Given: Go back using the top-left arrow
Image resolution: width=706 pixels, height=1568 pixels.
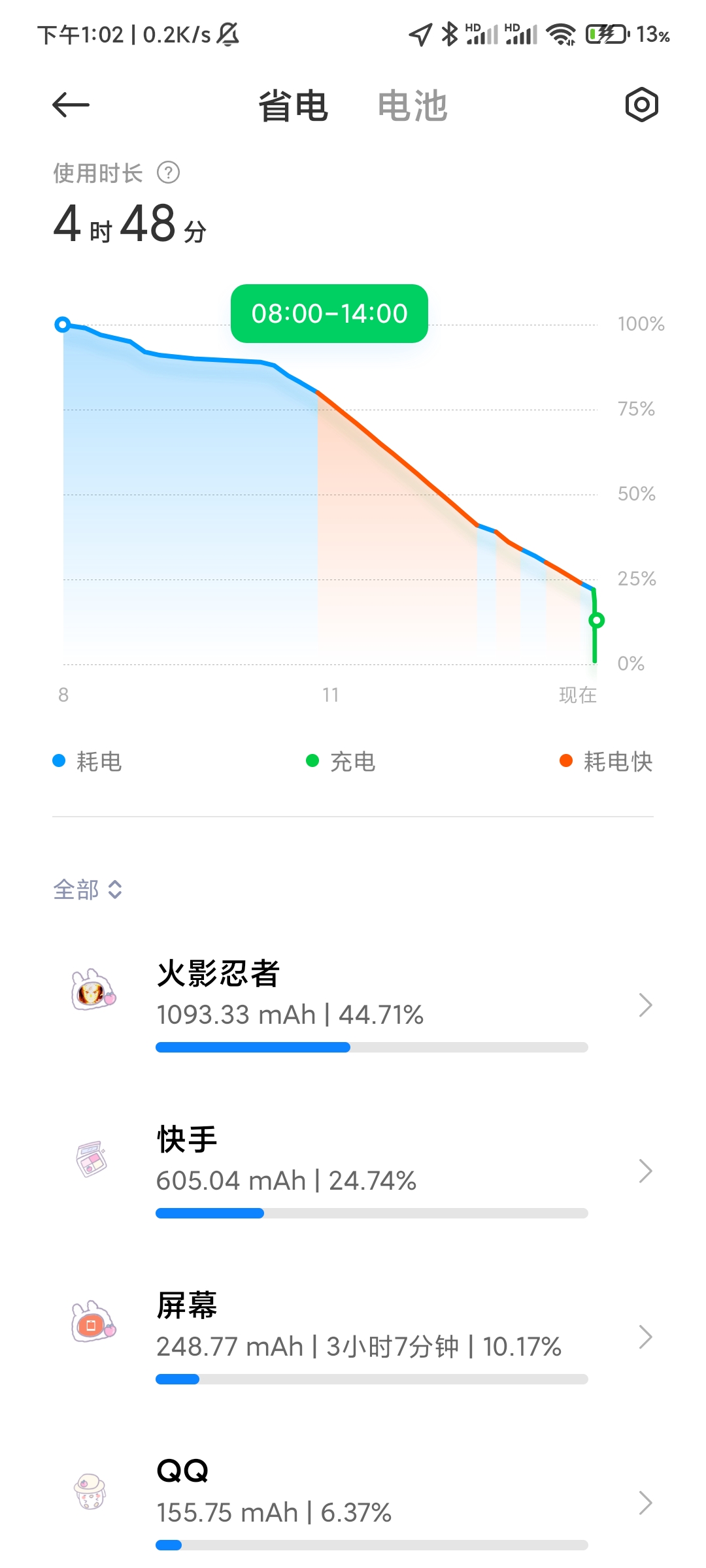Looking at the screenshot, I should (x=71, y=105).
